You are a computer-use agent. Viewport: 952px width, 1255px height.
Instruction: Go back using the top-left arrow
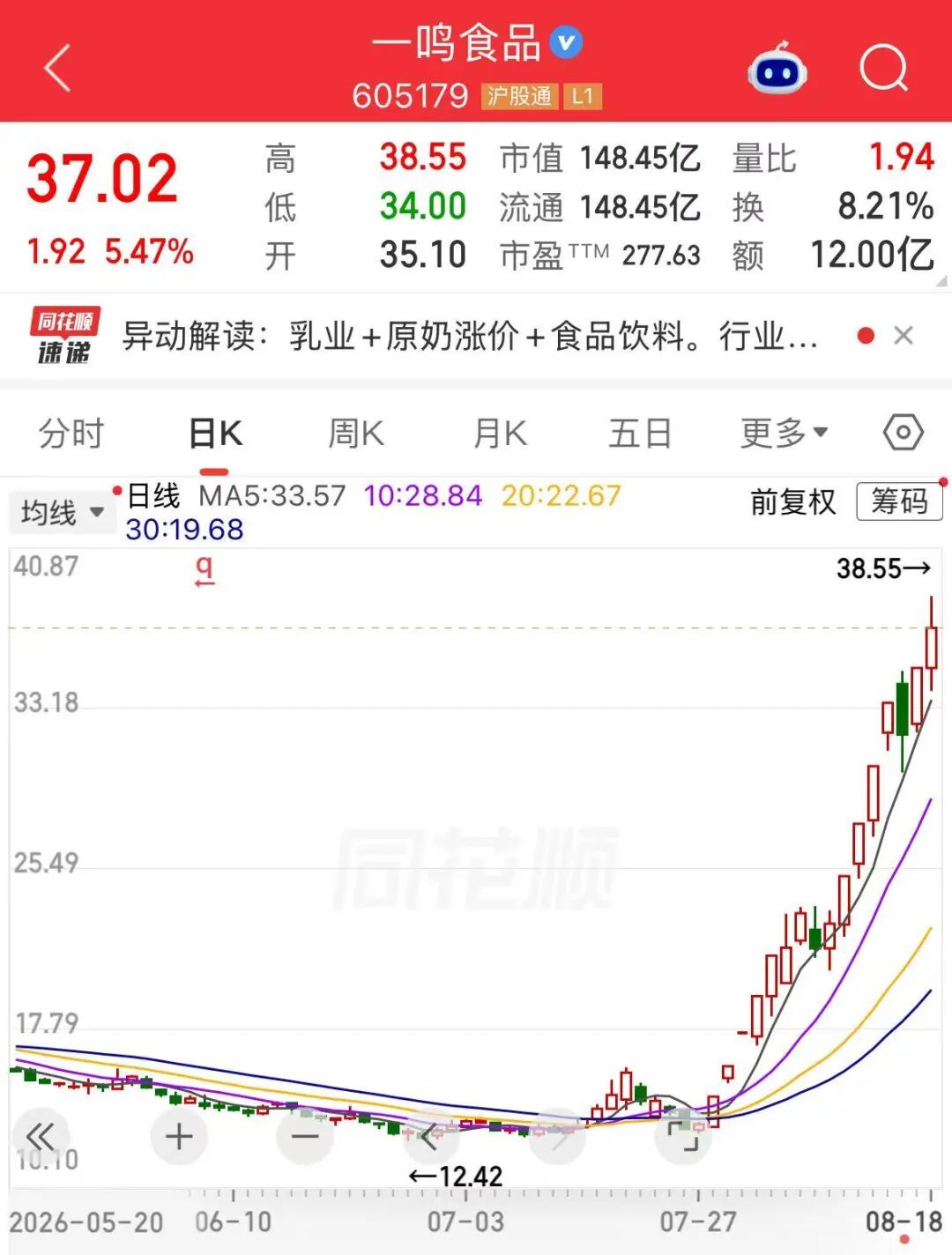pos(57,69)
